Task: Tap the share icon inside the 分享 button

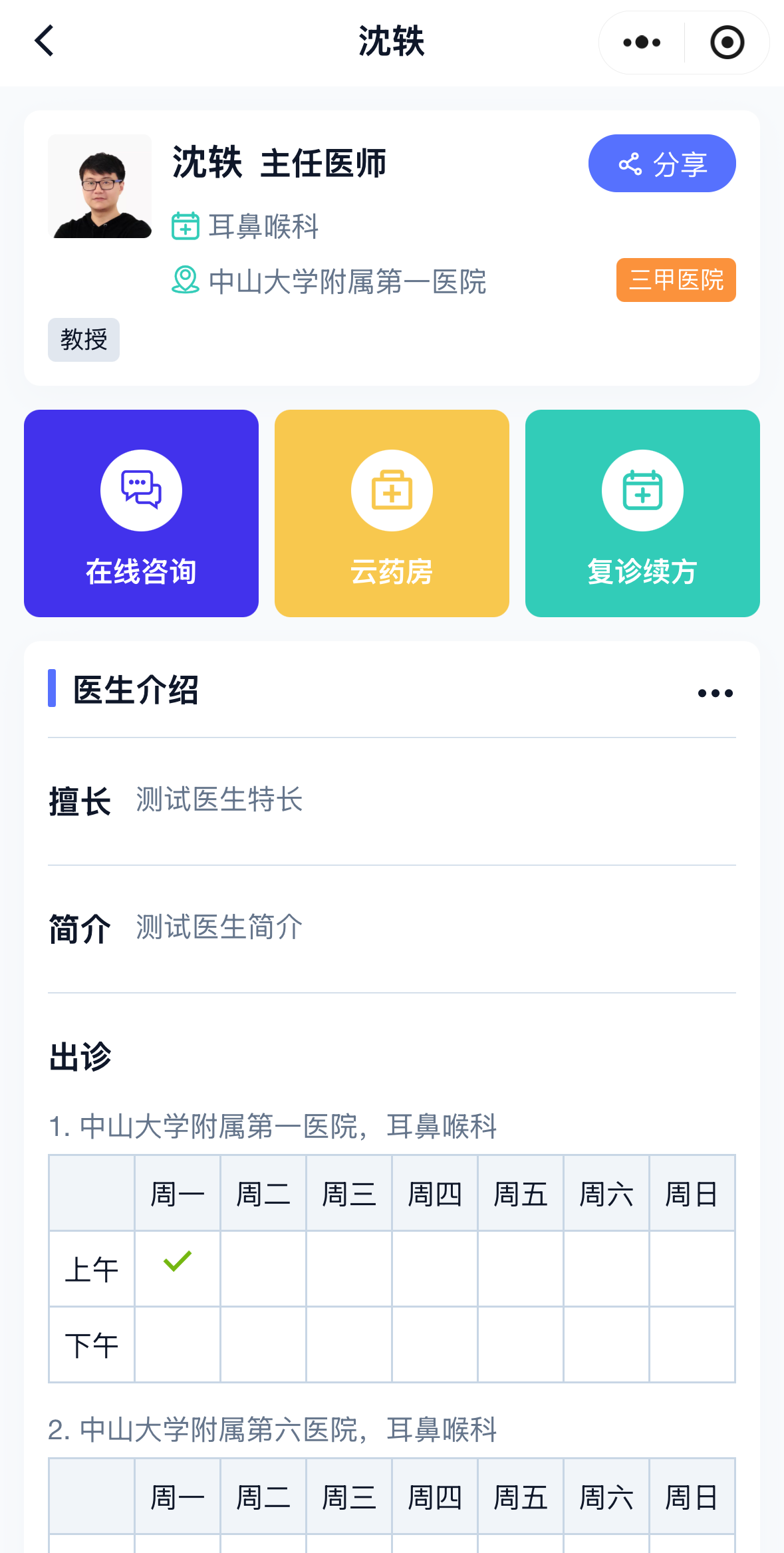Action: (629, 162)
